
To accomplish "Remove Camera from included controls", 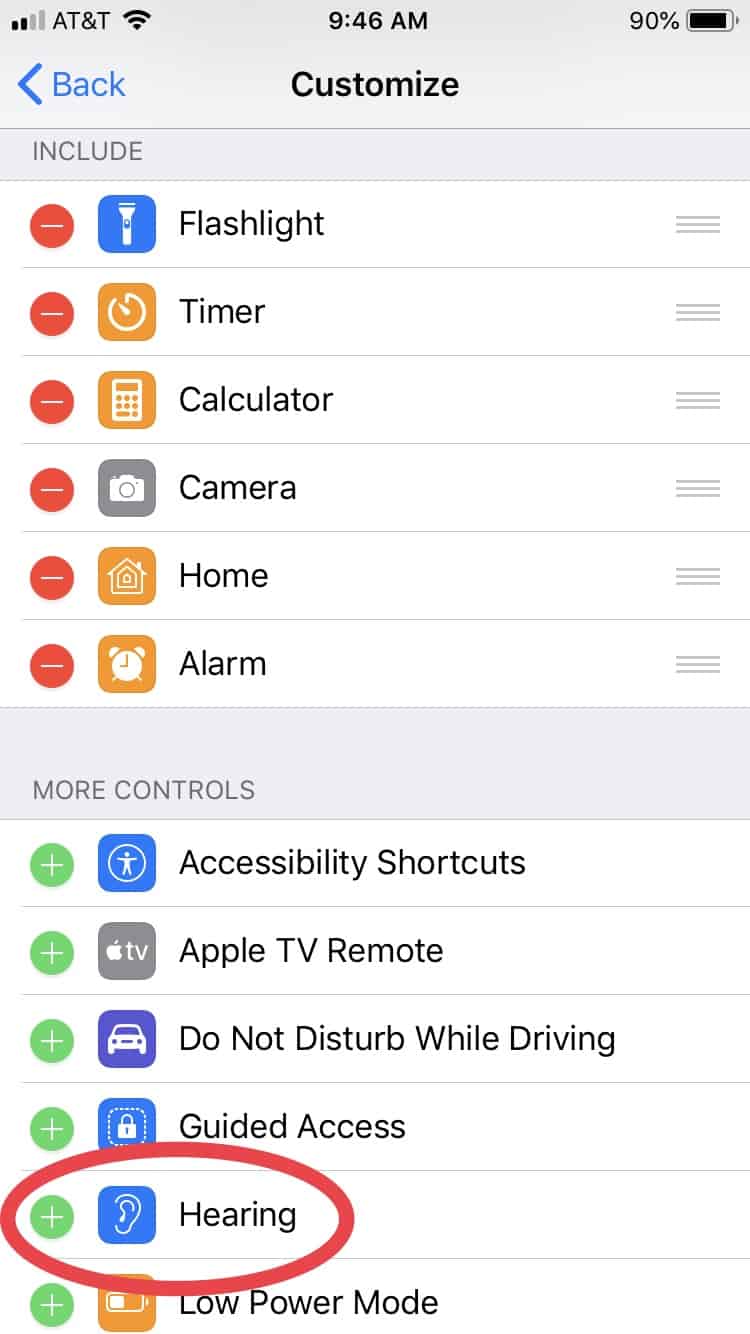I will (x=52, y=488).
